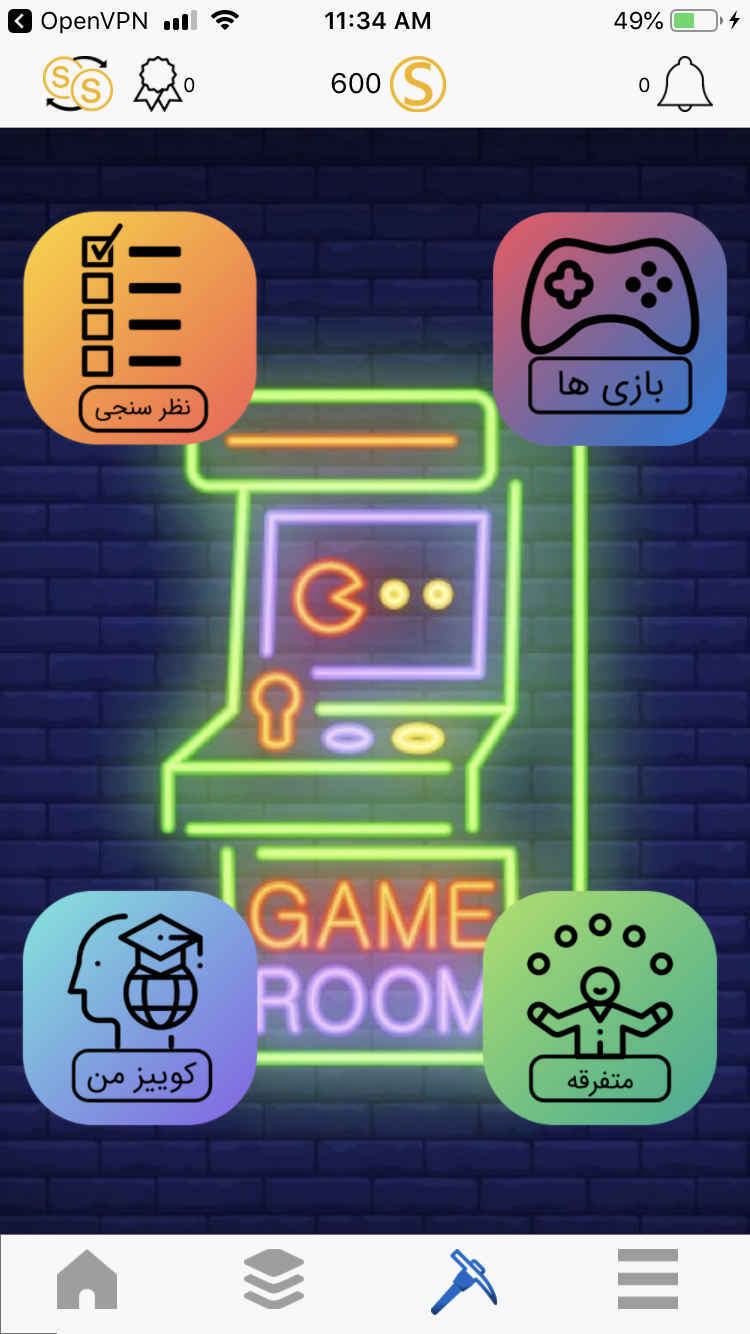Open the hamburger menu tab

(x=647, y=1280)
